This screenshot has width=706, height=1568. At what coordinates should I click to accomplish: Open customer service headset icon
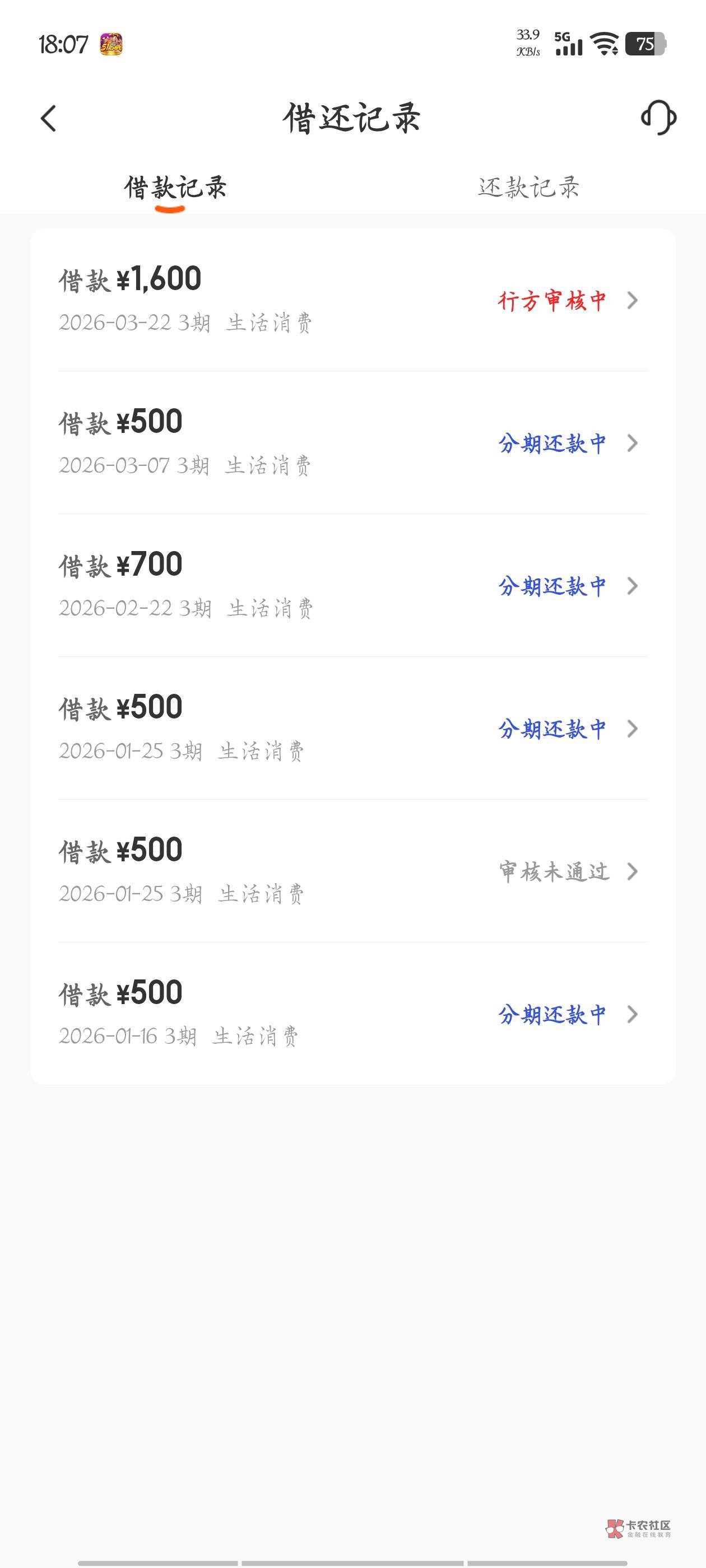658,118
